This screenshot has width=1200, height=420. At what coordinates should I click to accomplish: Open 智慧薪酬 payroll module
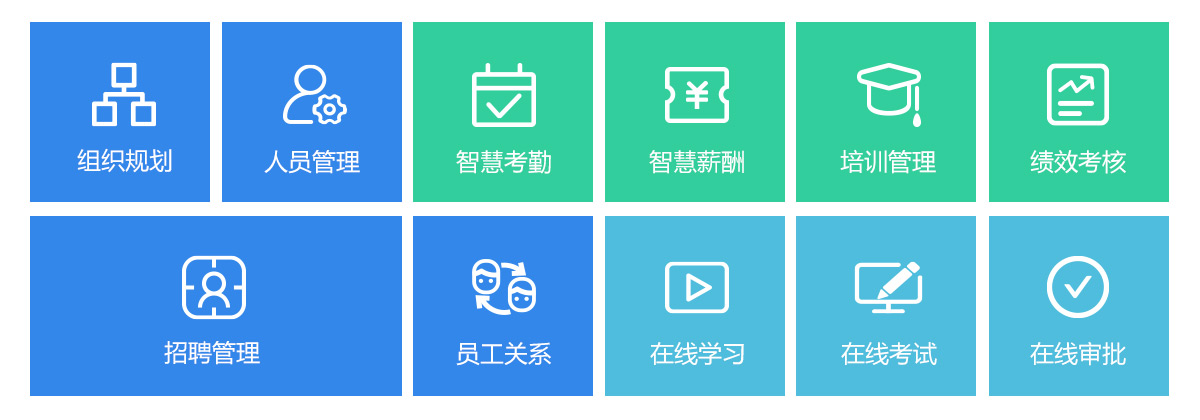pos(695,112)
